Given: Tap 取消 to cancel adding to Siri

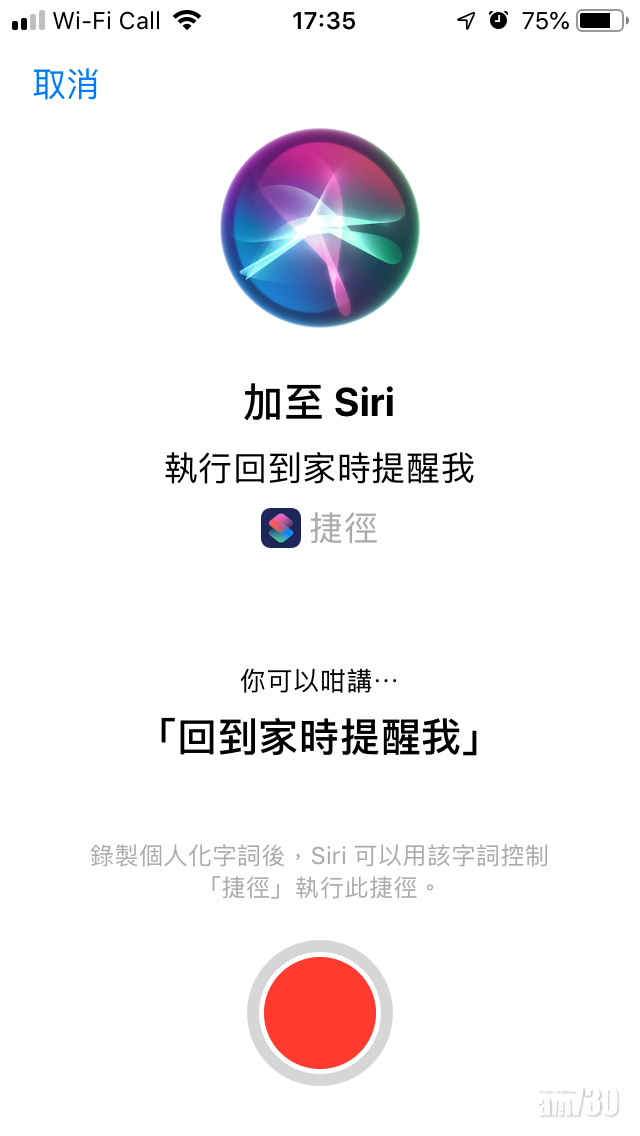Looking at the screenshot, I should click(66, 85).
